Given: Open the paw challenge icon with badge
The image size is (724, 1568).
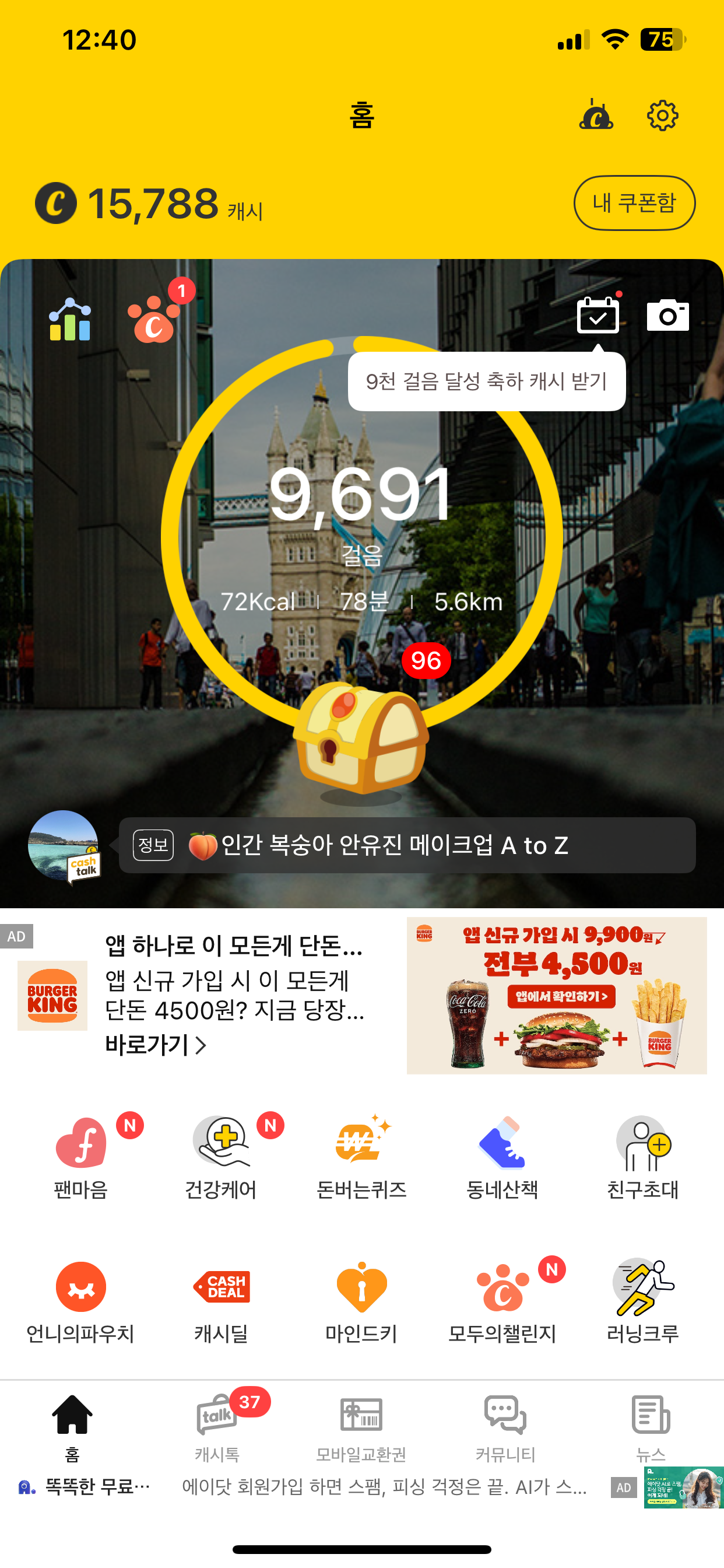Looking at the screenshot, I should pos(154,319).
